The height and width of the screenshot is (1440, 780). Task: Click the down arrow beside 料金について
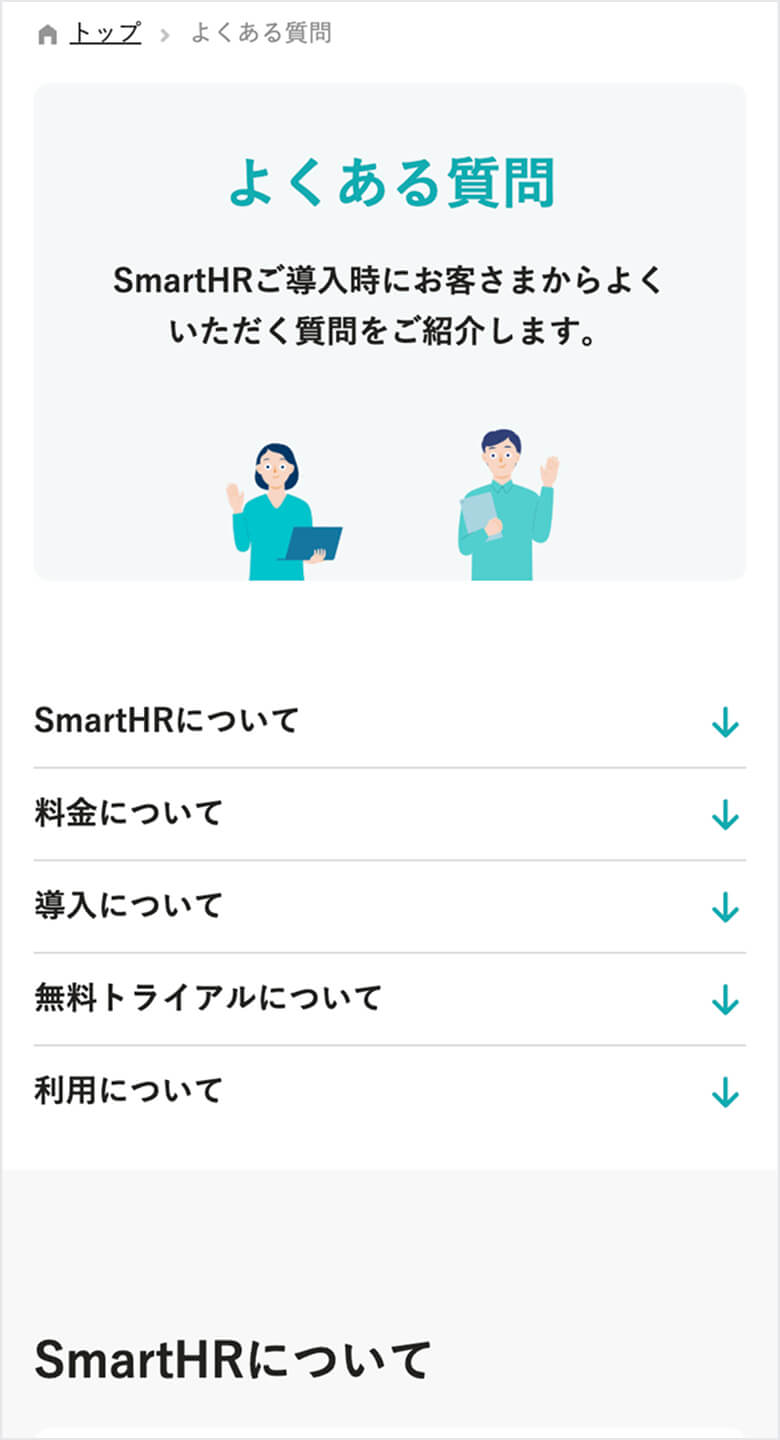point(725,811)
